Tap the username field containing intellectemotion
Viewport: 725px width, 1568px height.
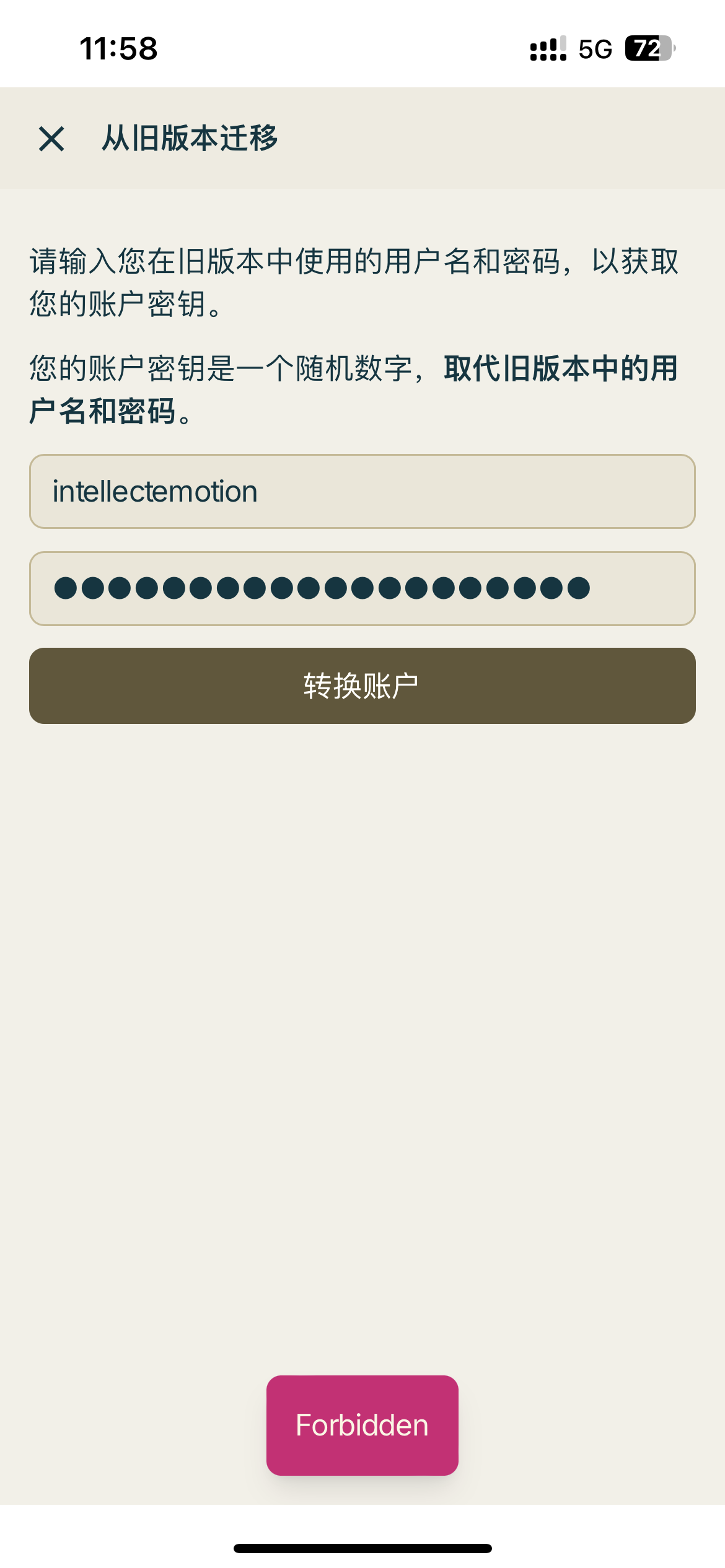(x=362, y=491)
